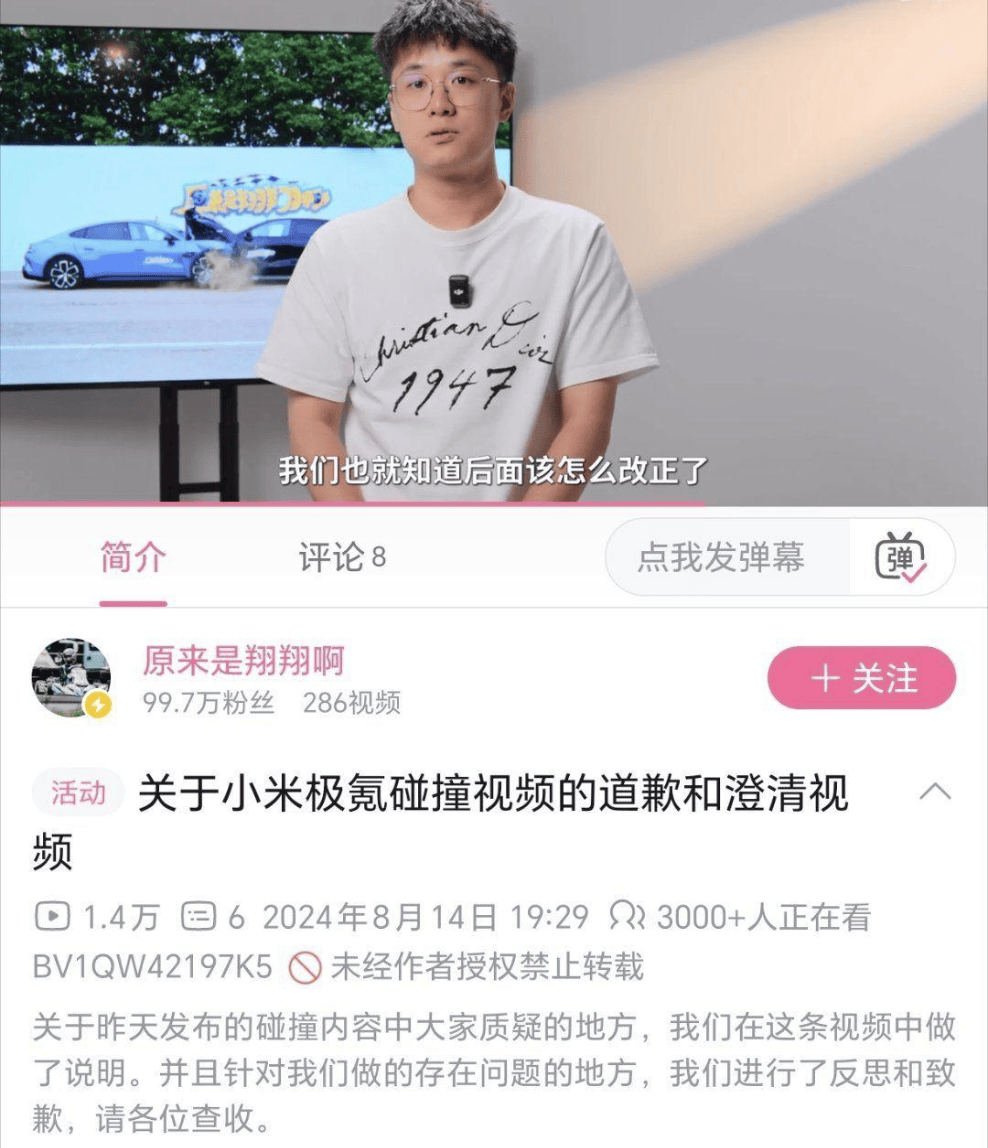This screenshot has width=988, height=1148.
Task: Follow 原来是翔翔啊 with the 关注 button
Action: [862, 679]
